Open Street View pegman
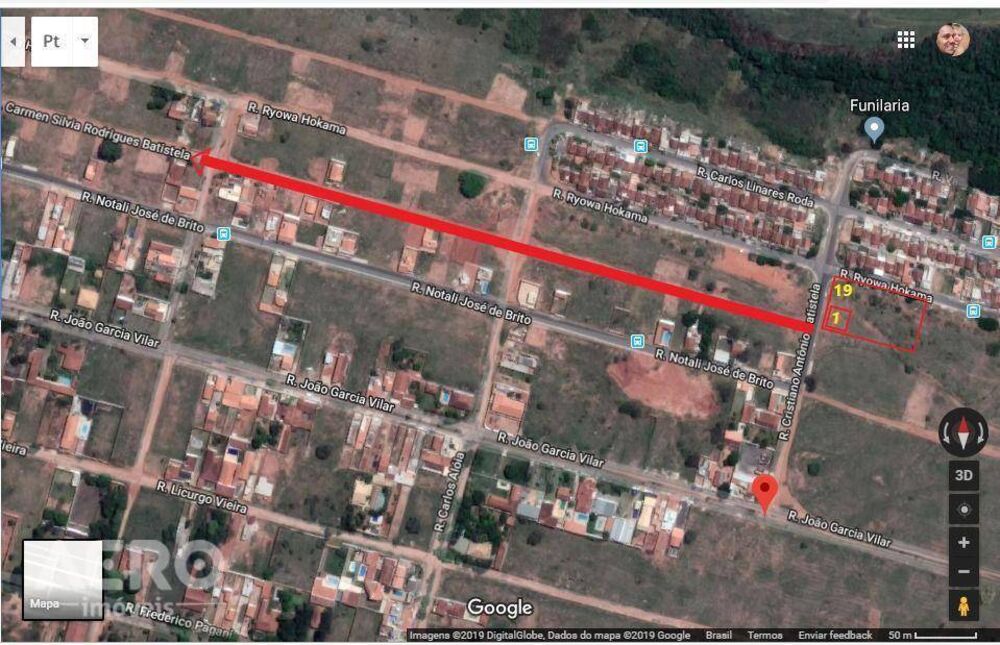Screen dimensions: 1000x645 click(x=963, y=606)
